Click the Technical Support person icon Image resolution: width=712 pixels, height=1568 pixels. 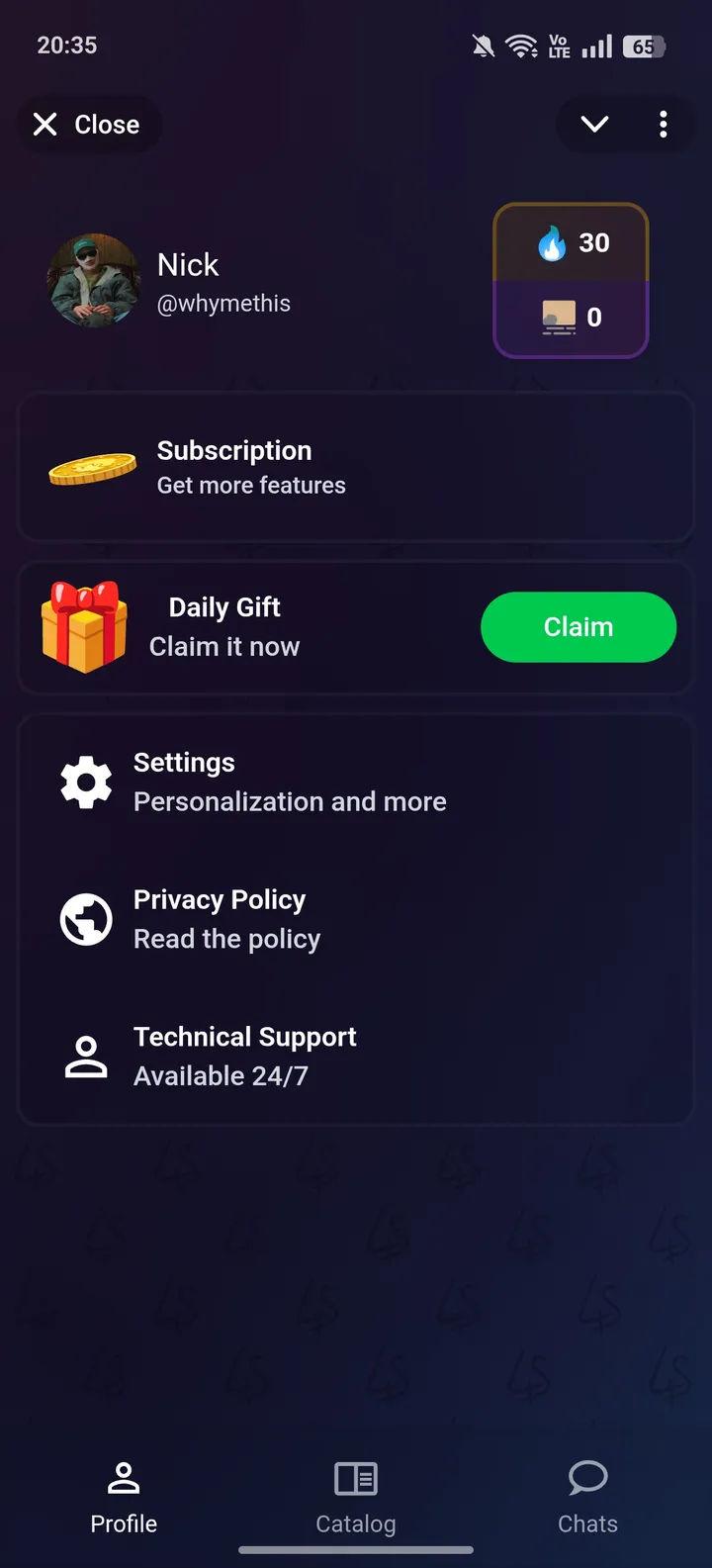click(86, 1056)
